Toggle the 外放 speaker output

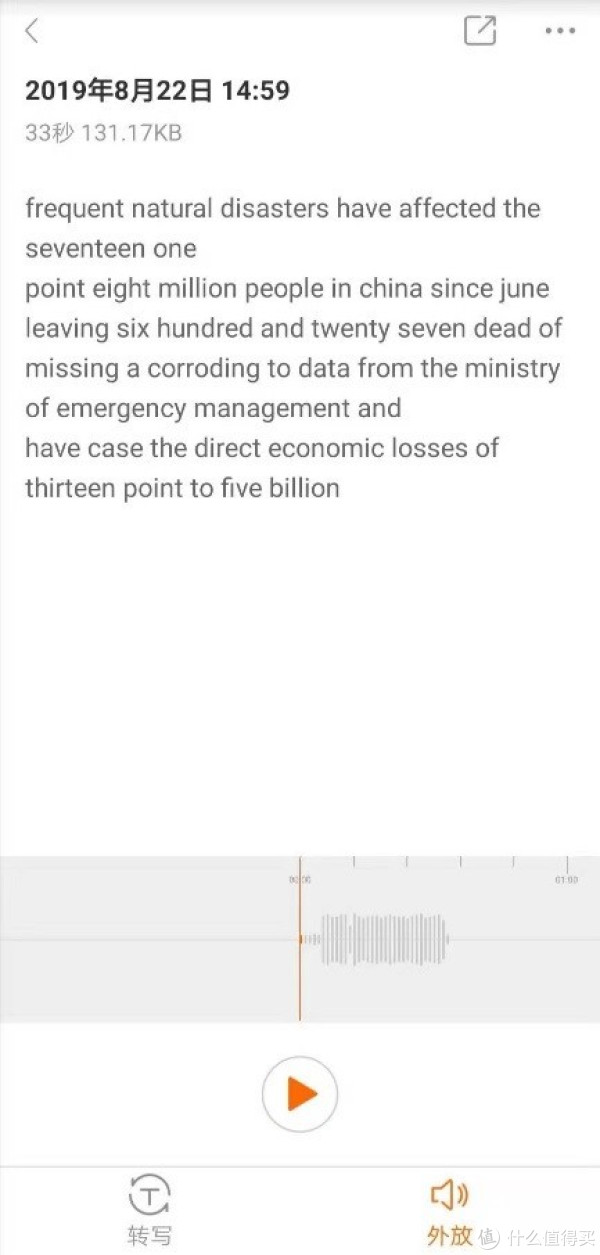point(449,1210)
